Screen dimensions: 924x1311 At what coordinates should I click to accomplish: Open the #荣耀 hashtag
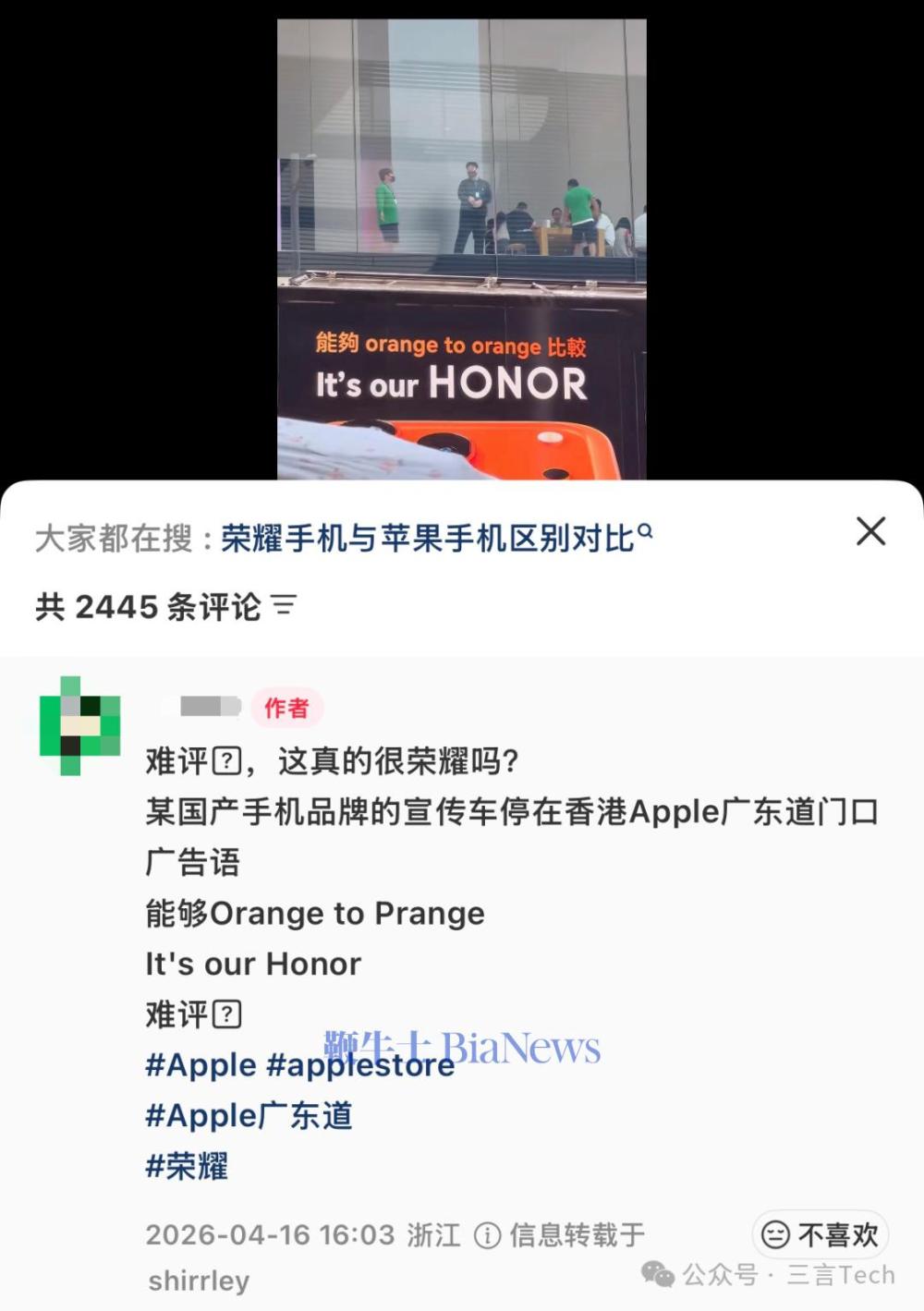(187, 1166)
